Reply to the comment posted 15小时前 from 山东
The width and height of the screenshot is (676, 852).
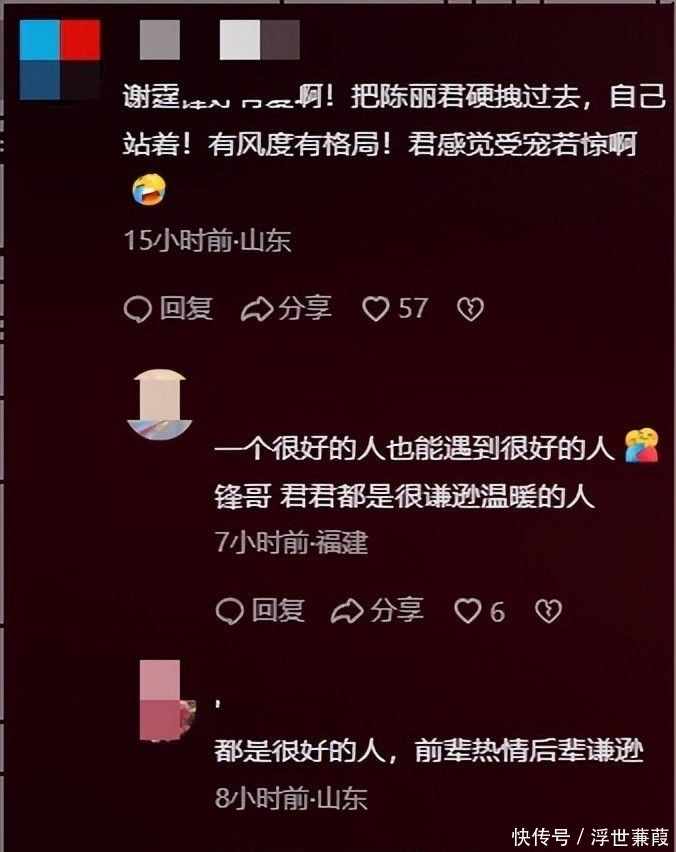pos(168,309)
